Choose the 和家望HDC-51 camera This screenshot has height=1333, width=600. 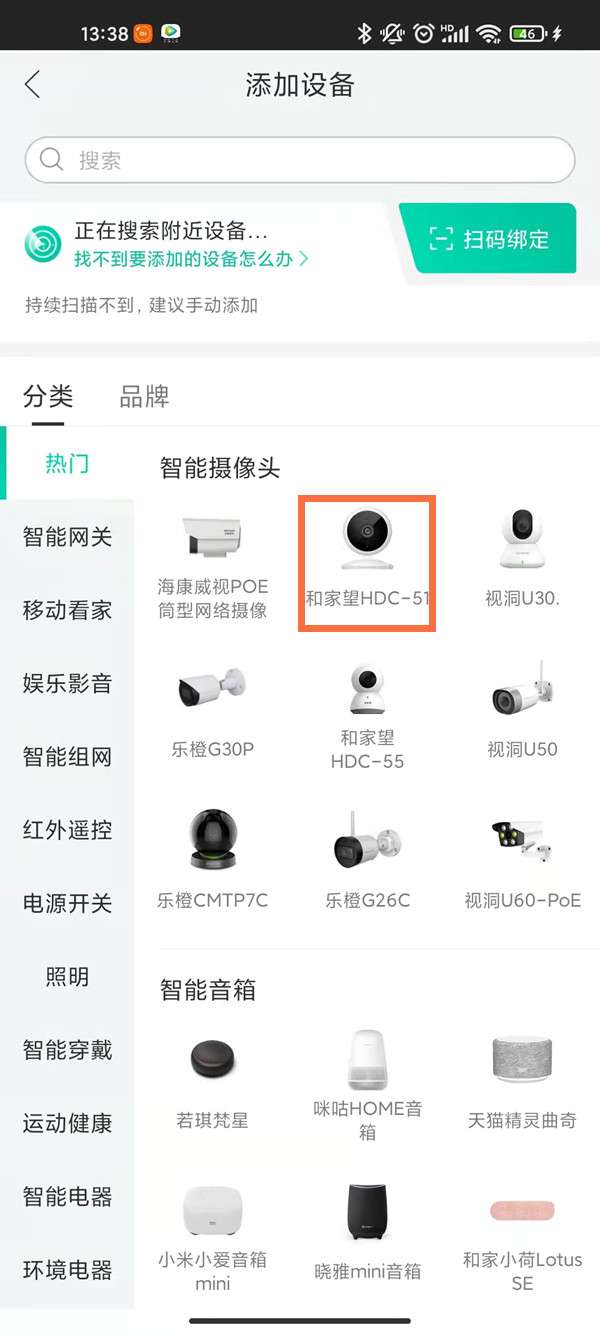[367, 565]
